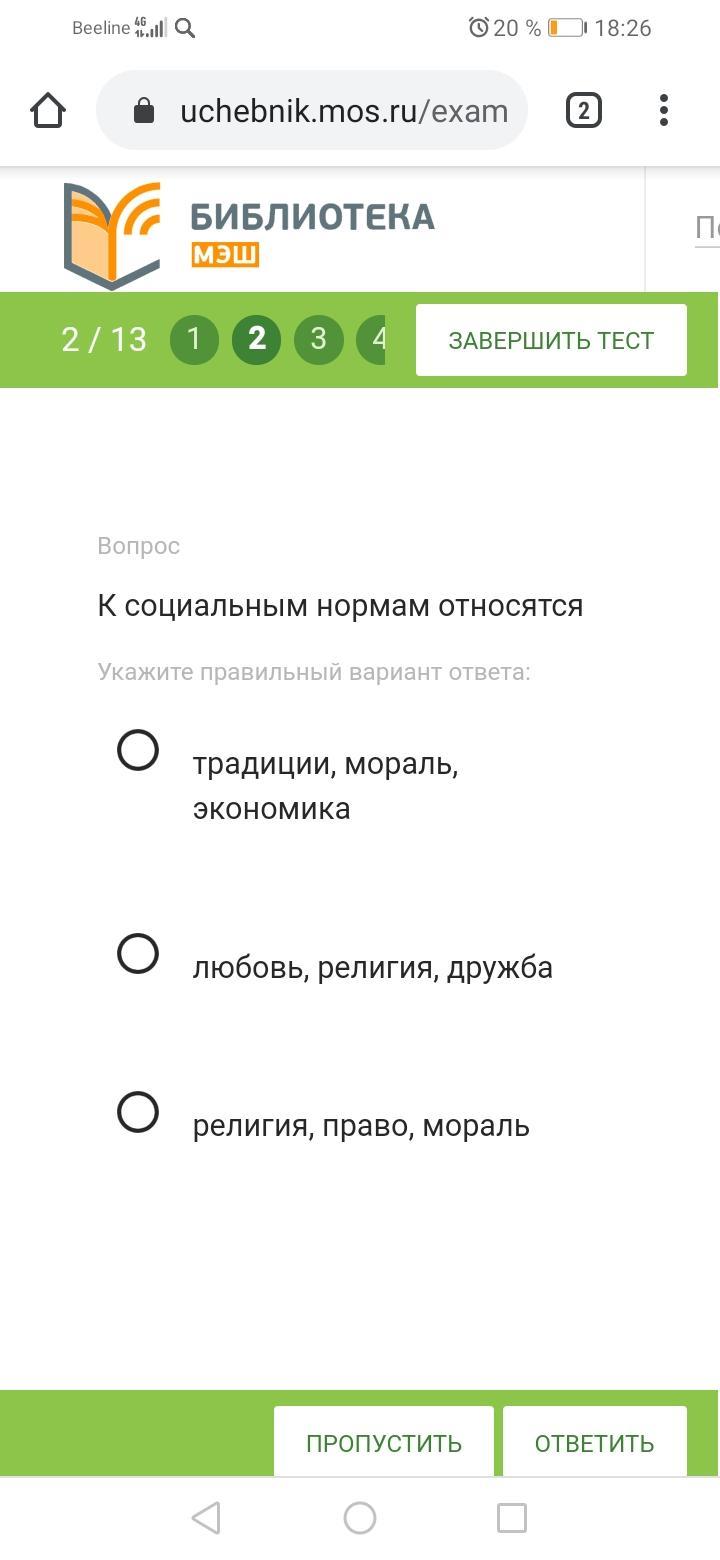
Task: Pick религия, право, мораль answer
Action: coord(138,1112)
